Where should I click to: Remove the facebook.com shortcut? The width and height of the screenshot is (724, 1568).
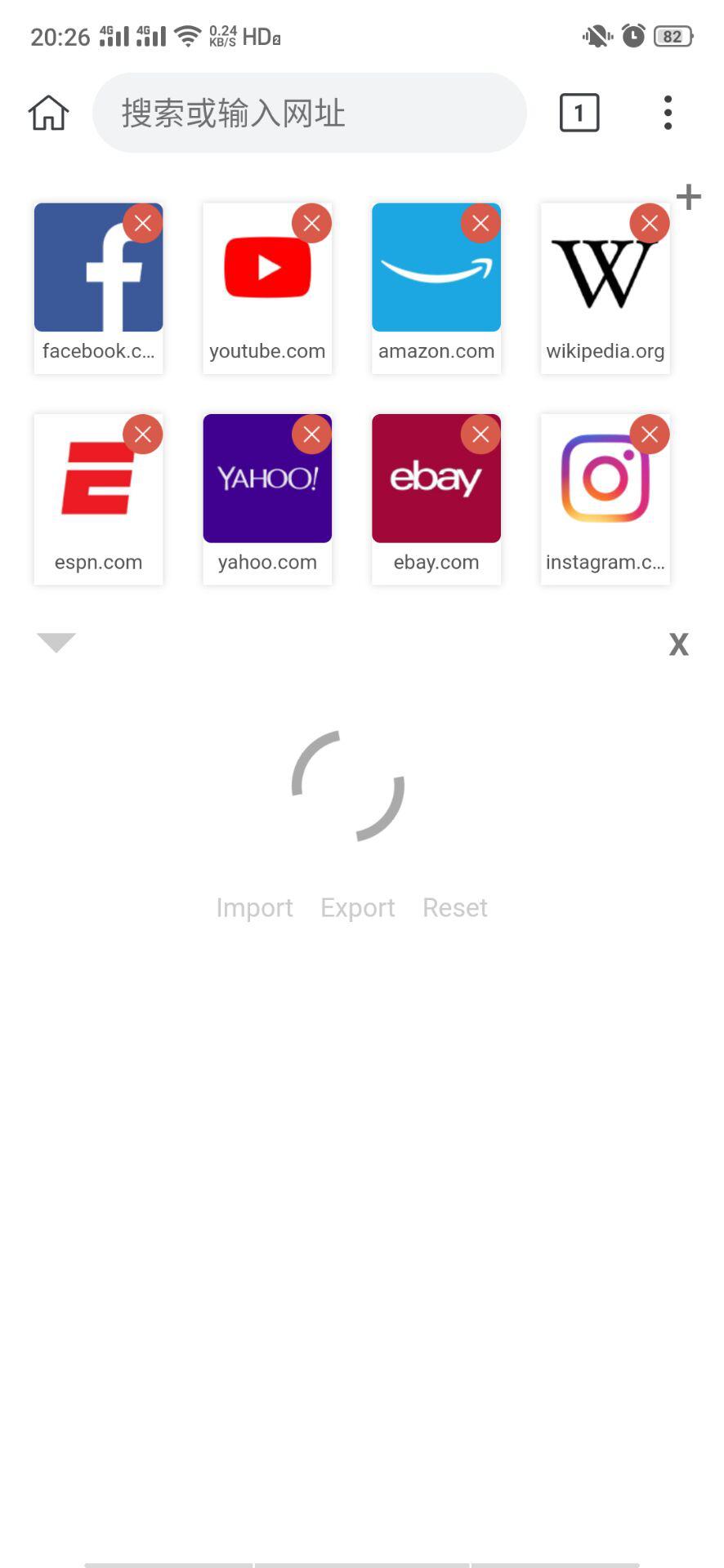point(143,223)
